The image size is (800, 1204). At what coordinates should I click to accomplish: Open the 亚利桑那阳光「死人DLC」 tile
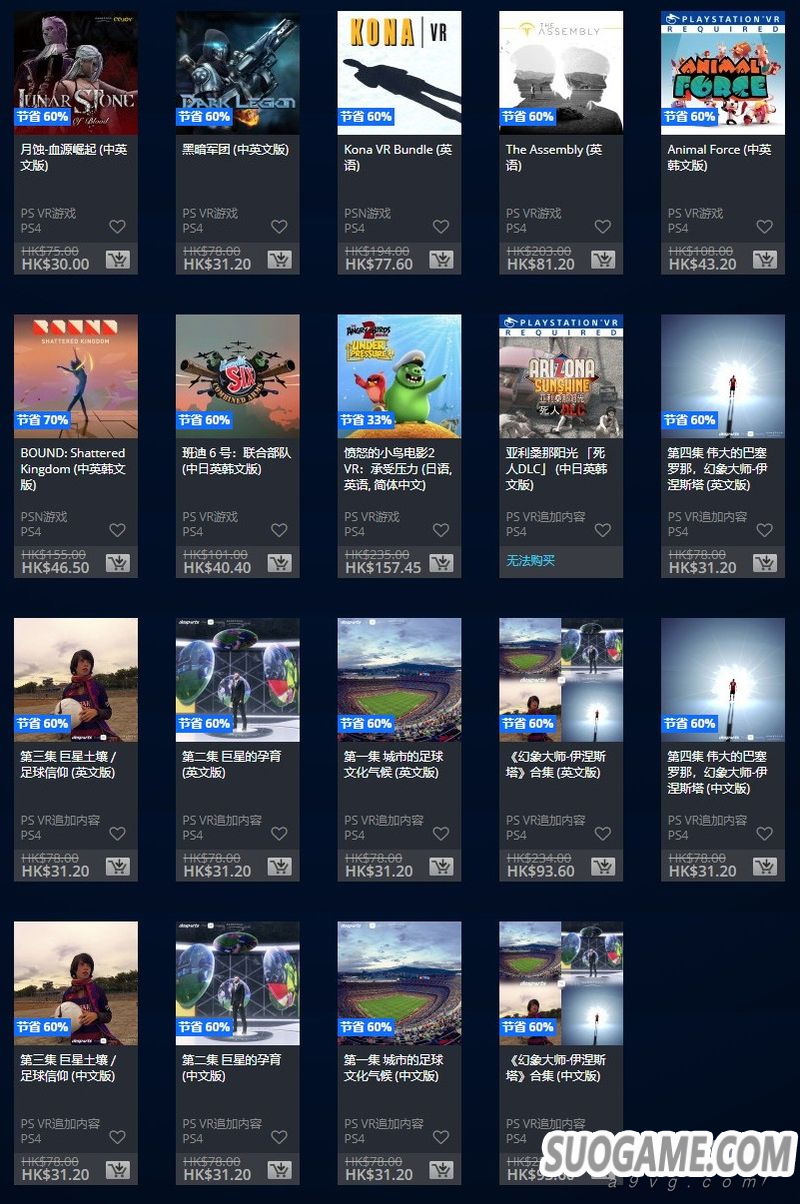561,376
